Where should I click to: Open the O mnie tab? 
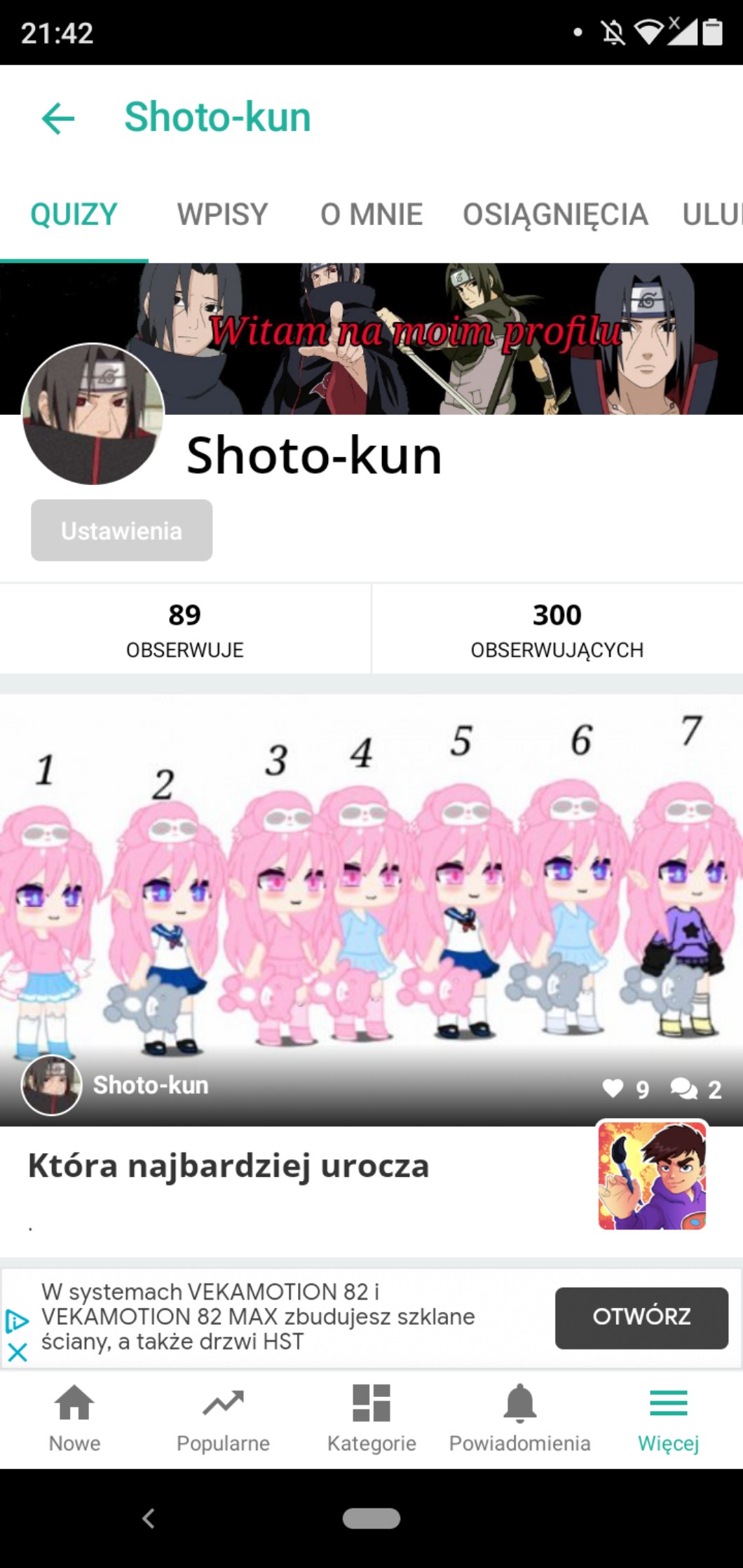pos(371,214)
